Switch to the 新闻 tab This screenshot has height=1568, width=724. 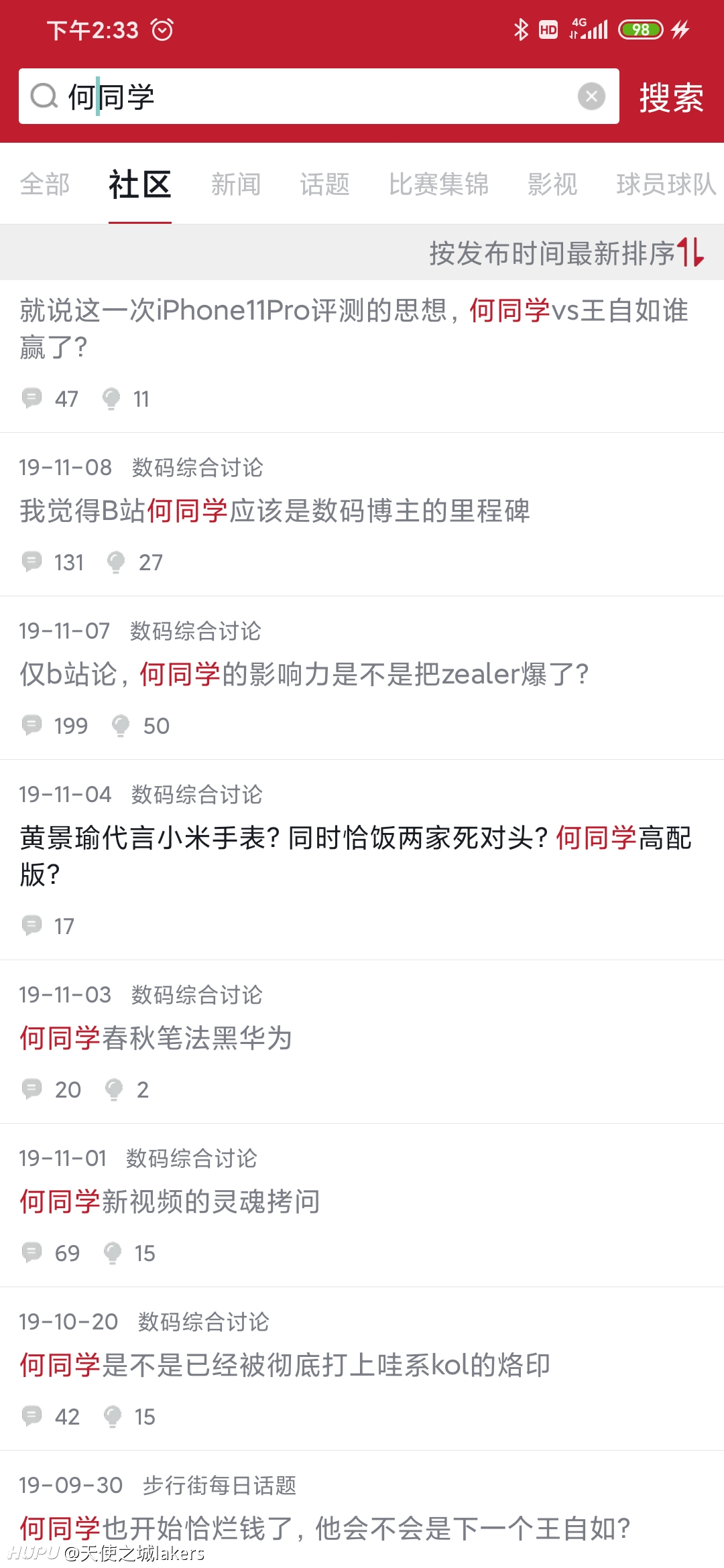click(x=236, y=184)
